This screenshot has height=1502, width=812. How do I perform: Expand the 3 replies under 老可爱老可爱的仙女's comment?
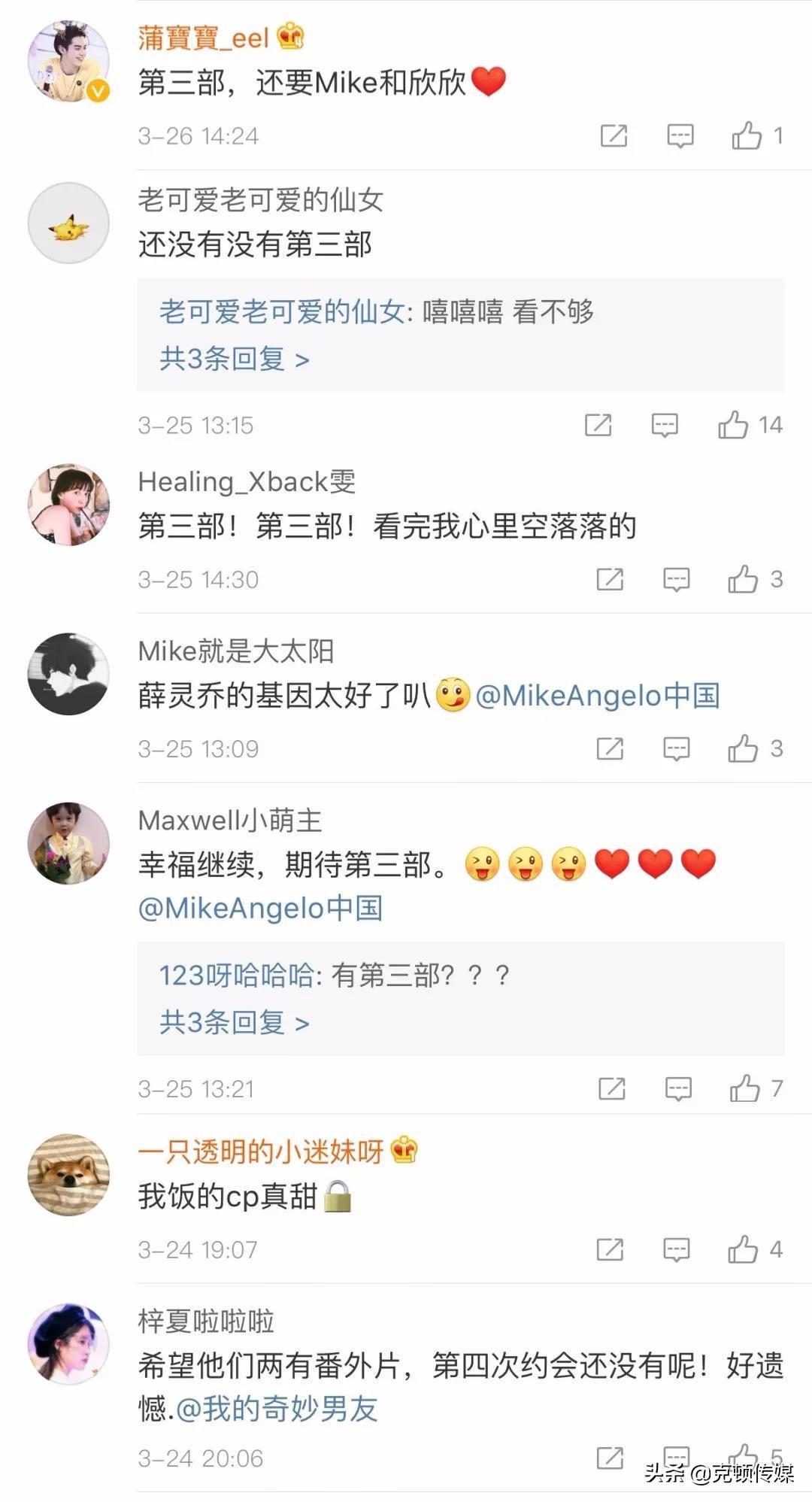click(234, 359)
